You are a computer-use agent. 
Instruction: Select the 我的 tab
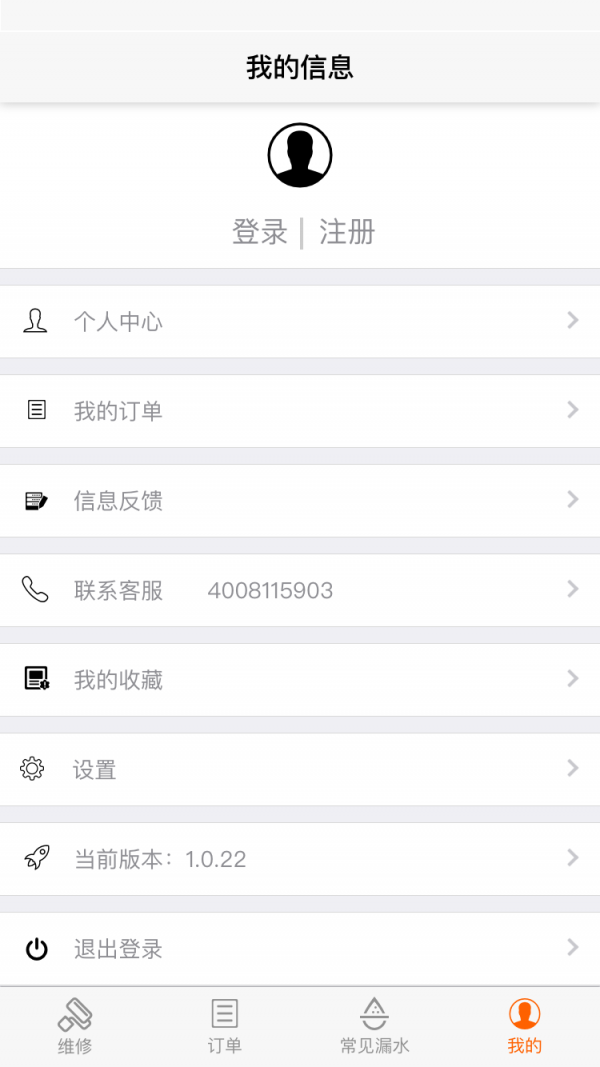[x=524, y=1027]
